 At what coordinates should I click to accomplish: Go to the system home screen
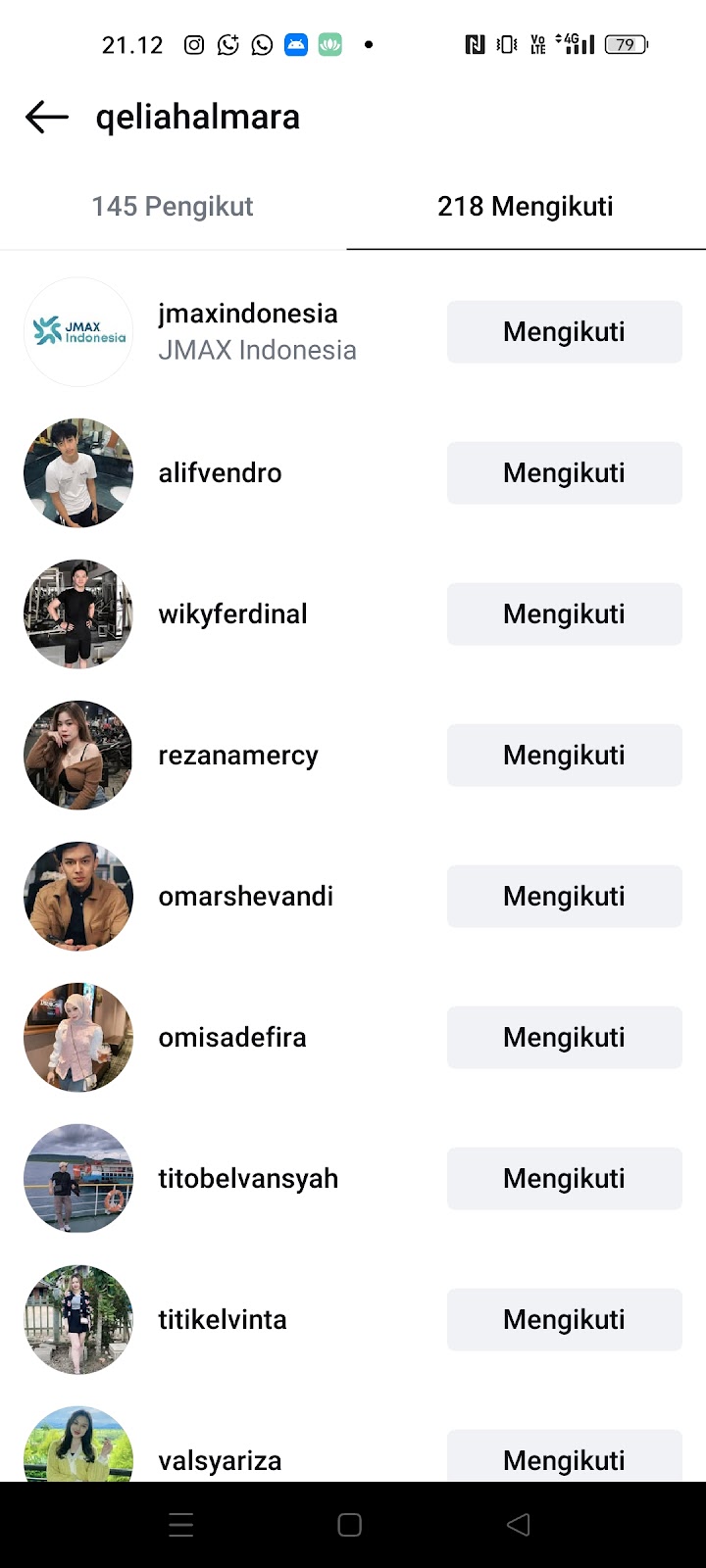[x=350, y=1525]
